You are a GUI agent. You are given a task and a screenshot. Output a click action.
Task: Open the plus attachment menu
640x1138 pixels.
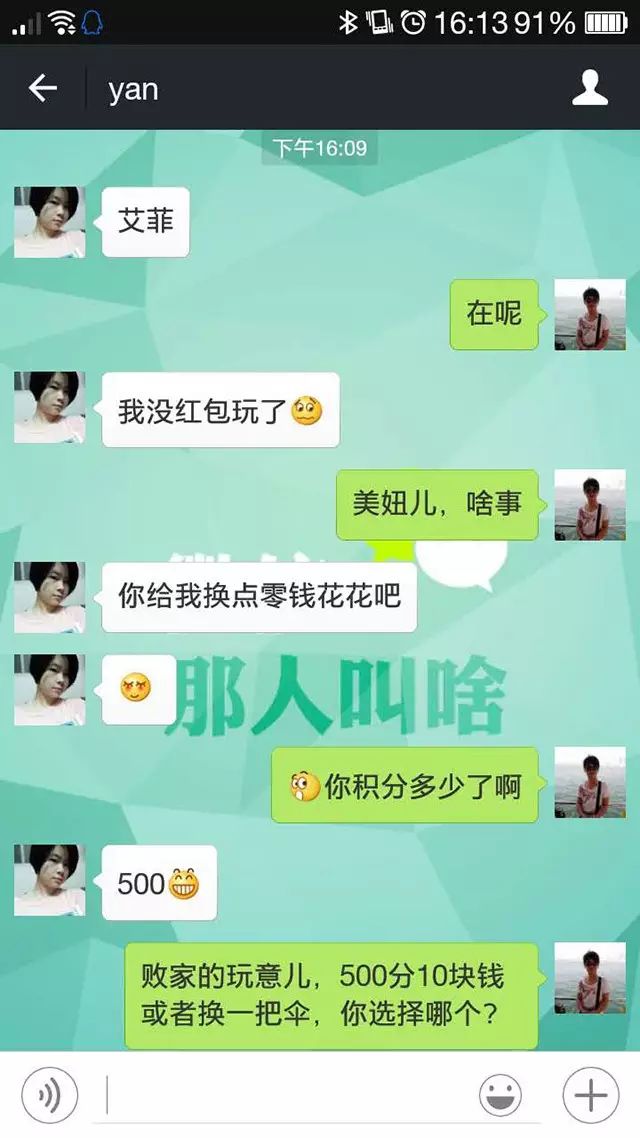coord(590,1095)
